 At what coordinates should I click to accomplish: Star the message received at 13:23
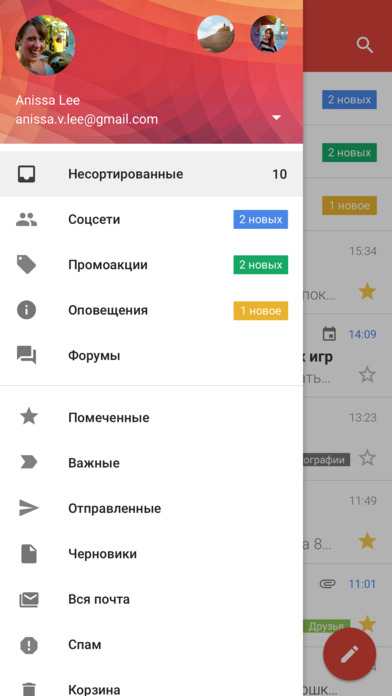pyautogui.click(x=367, y=458)
